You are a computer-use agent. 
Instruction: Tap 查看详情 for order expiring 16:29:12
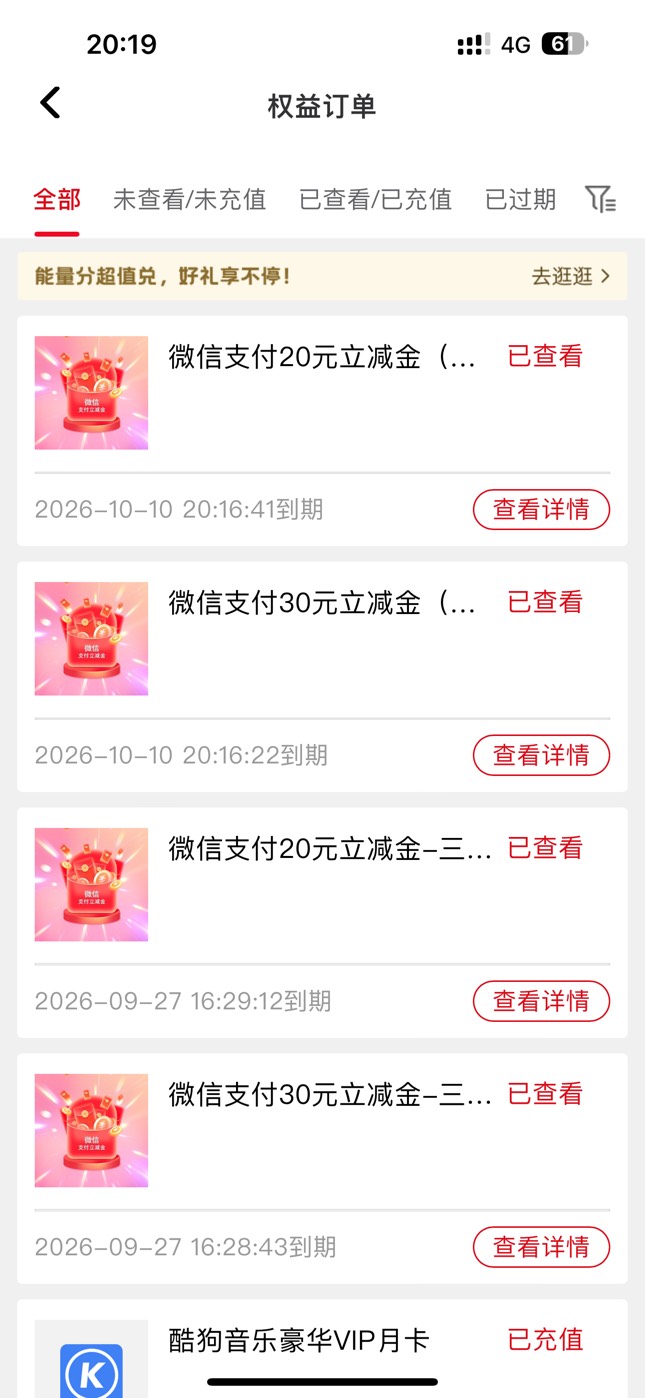coord(541,1002)
